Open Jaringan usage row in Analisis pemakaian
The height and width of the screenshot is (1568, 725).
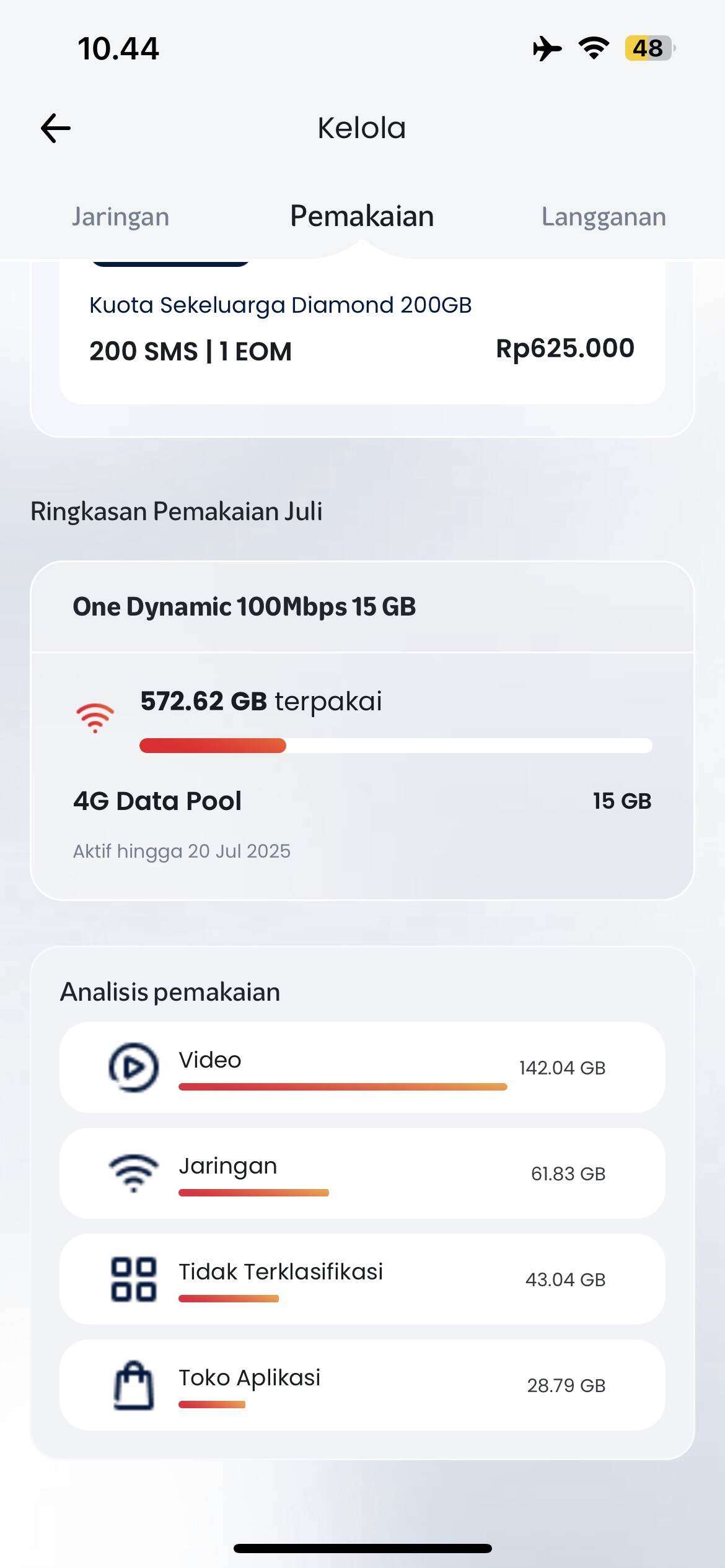click(x=362, y=1174)
